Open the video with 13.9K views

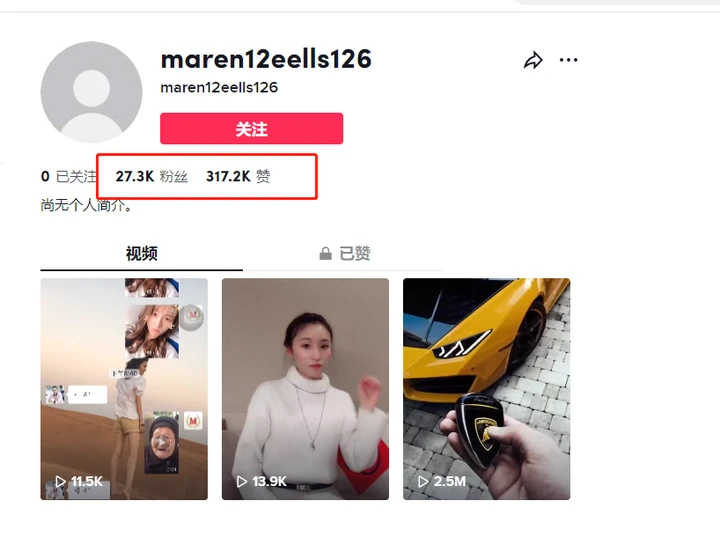(x=305, y=389)
